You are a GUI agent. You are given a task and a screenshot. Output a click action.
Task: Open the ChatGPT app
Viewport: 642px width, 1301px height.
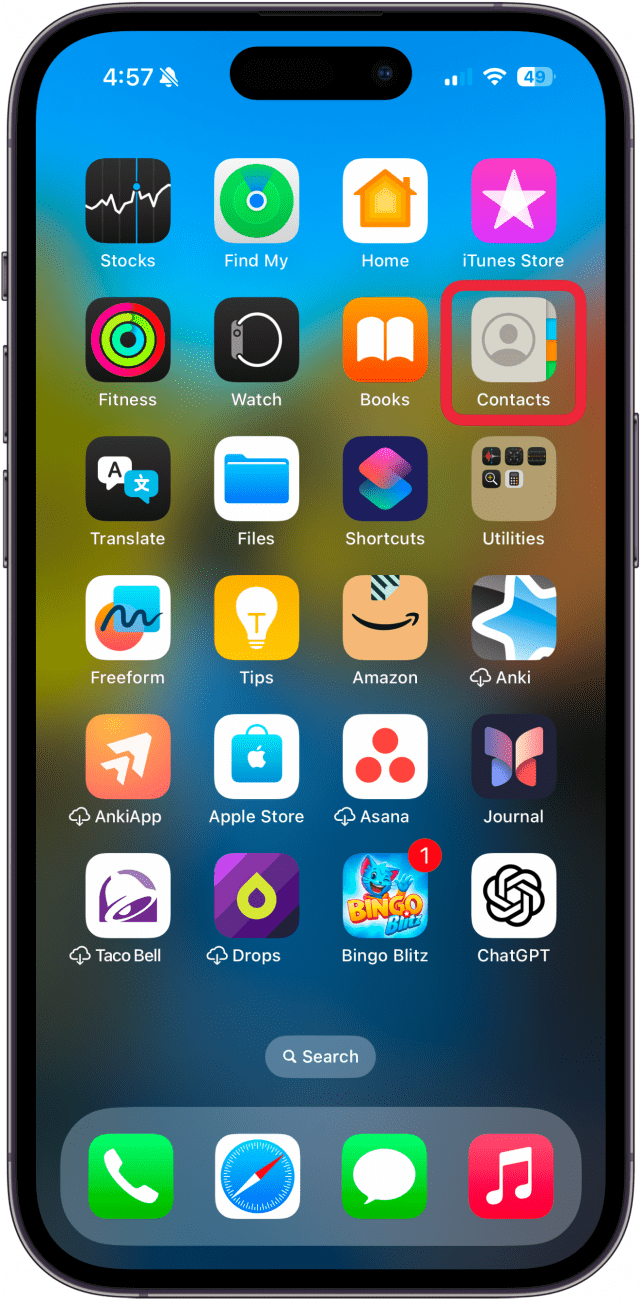tap(513, 896)
